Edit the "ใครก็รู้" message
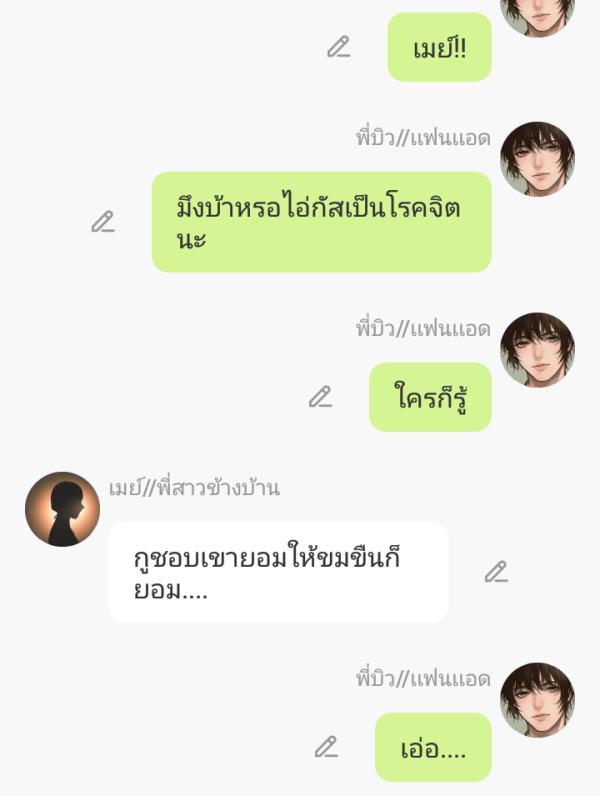600x796 pixels. coord(320,397)
